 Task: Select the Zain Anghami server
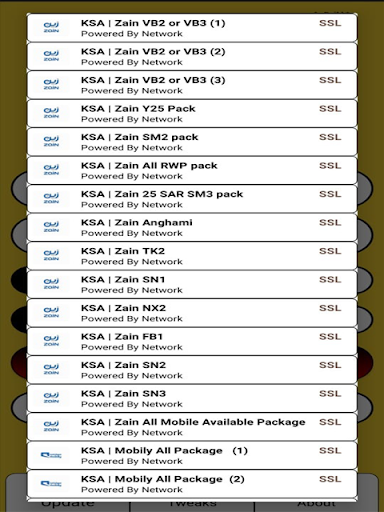[192, 228]
